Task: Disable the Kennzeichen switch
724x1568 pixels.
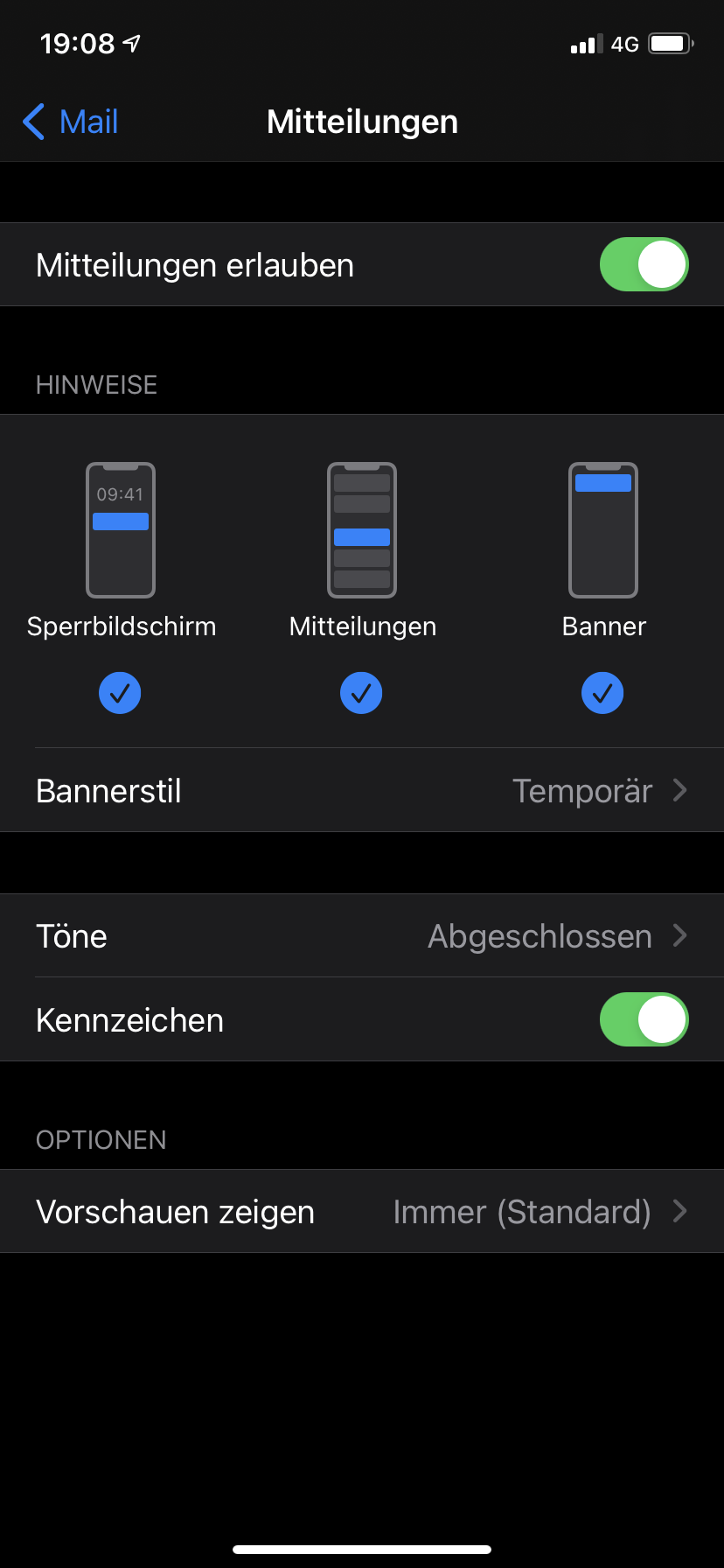Action: [644, 1019]
